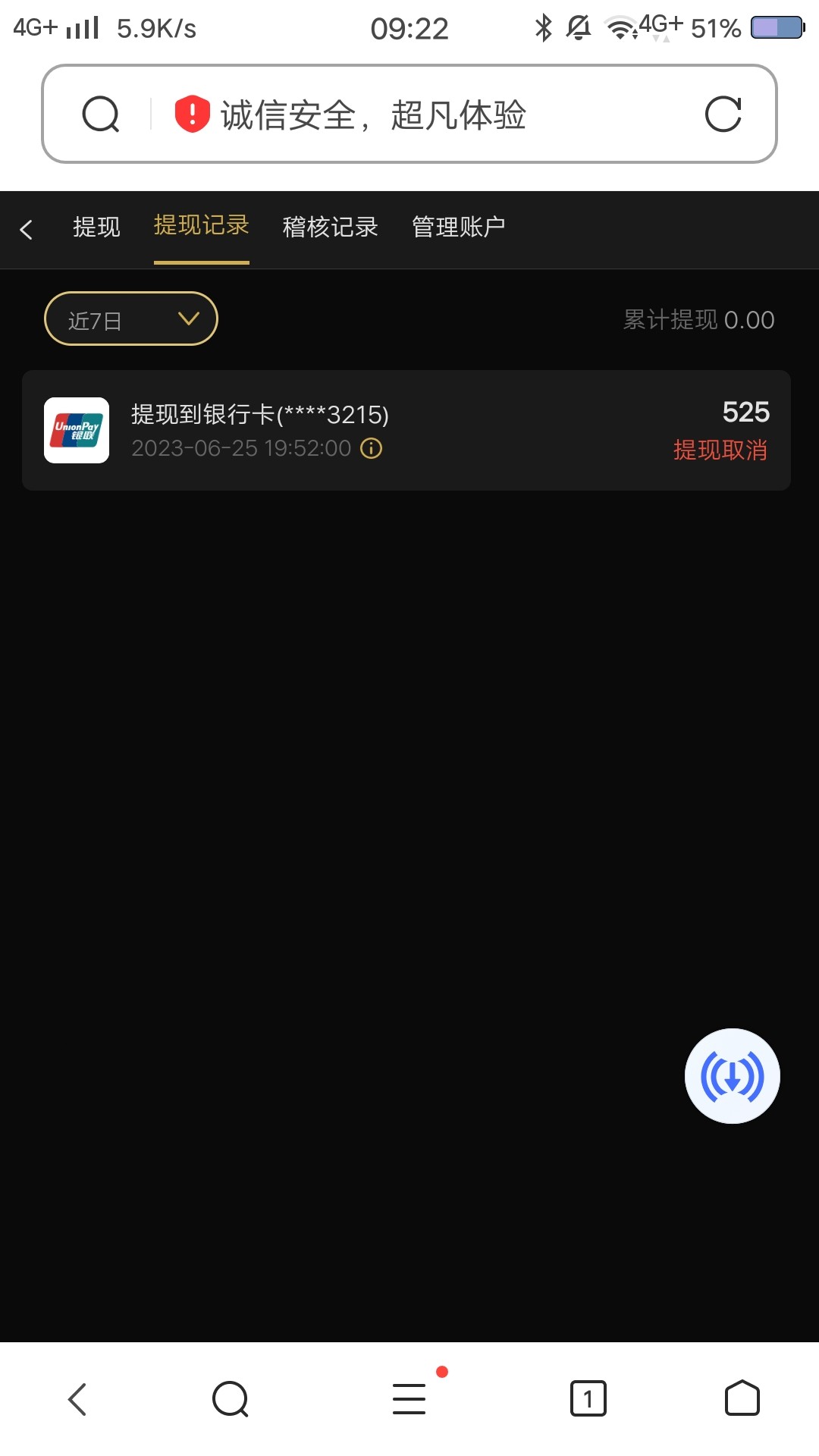
Task: Switch to the 提现 tab
Action: (x=96, y=227)
